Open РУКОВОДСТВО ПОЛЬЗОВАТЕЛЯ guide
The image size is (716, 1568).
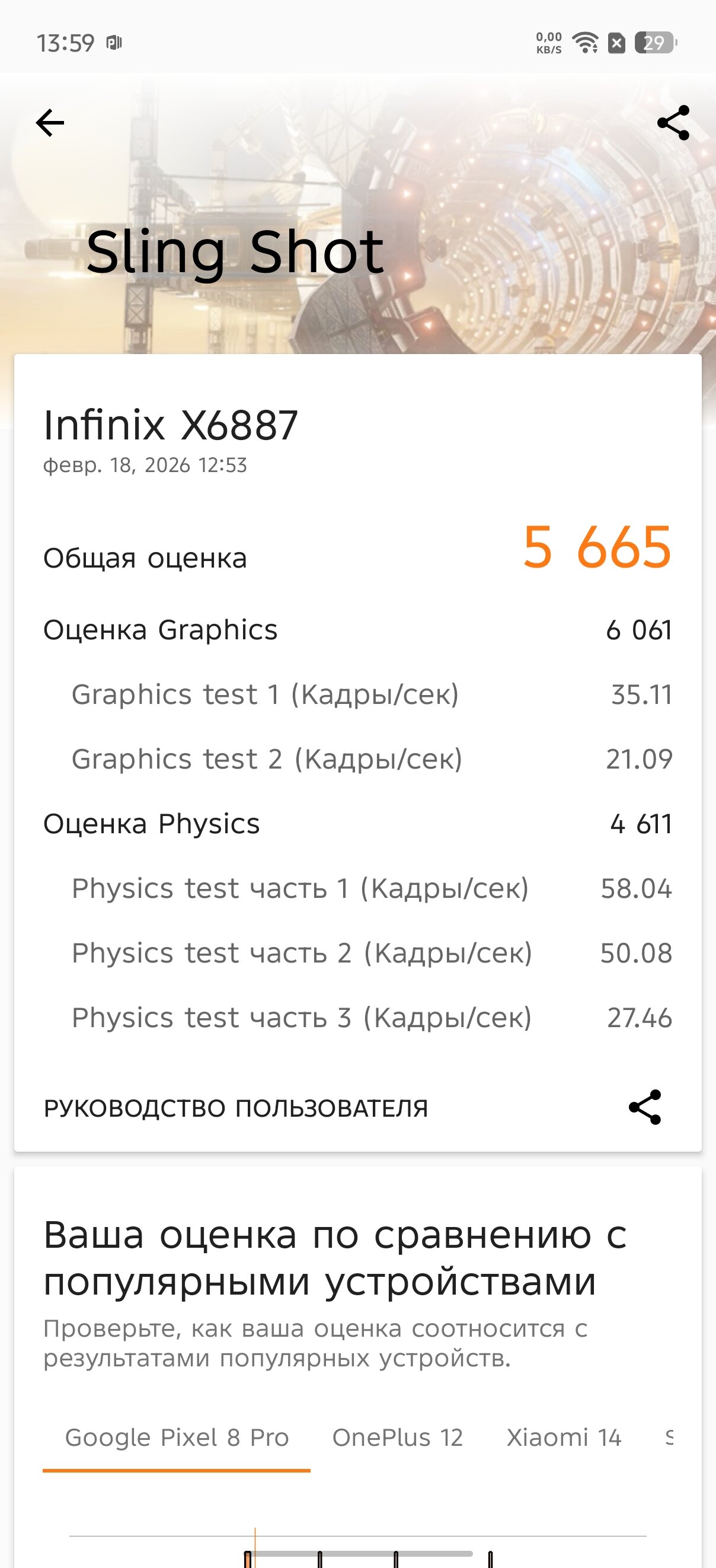coord(236,1108)
